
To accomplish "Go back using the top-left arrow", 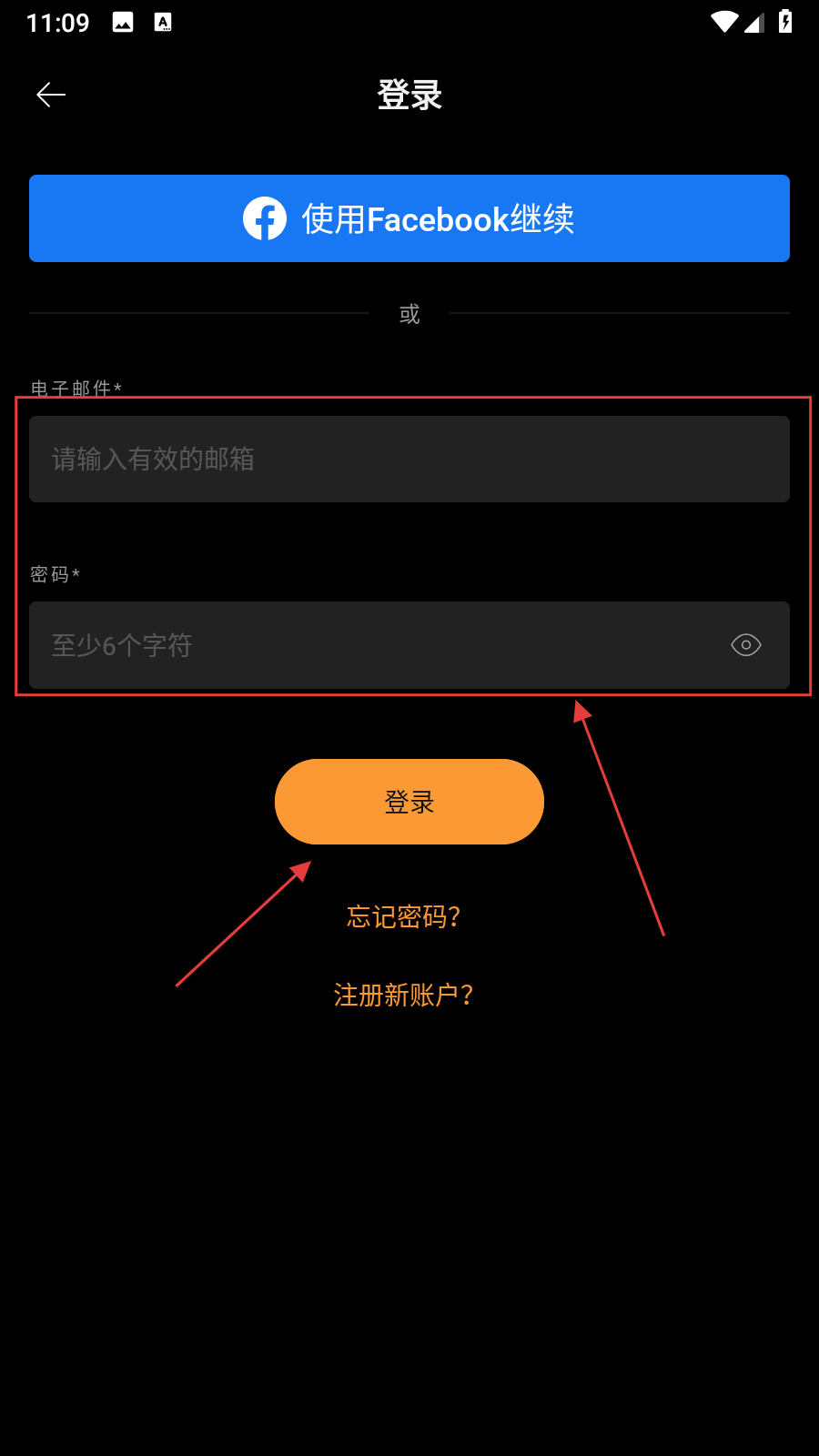I will (x=51, y=95).
